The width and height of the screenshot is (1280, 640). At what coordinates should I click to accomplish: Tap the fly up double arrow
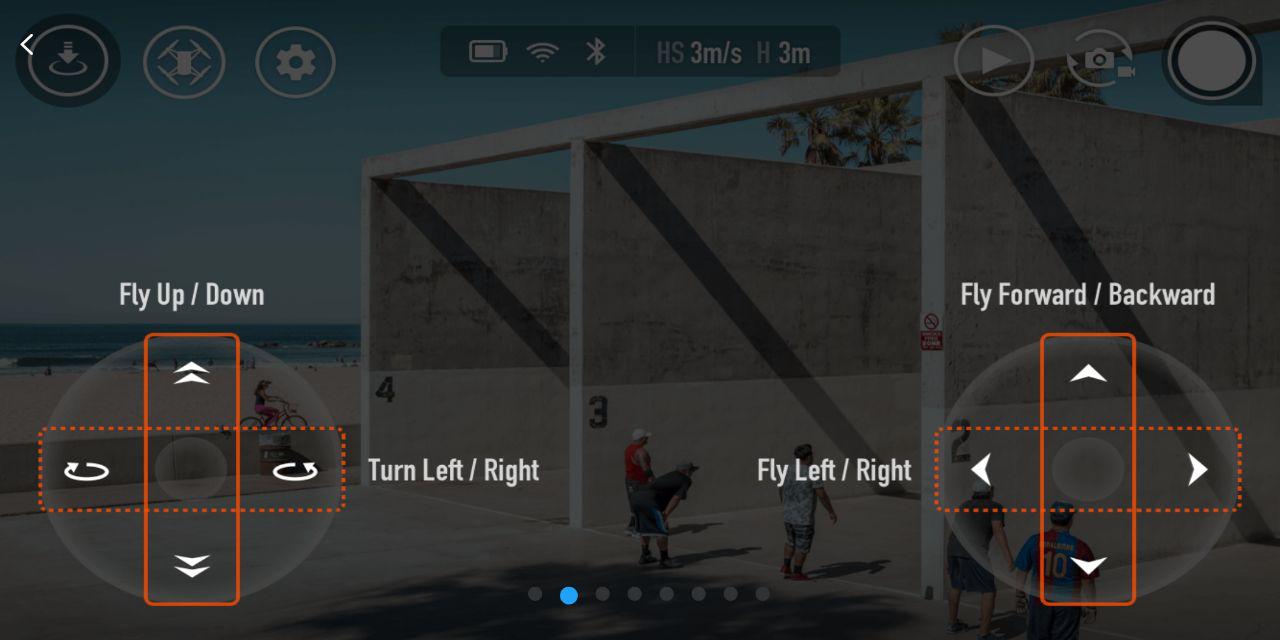click(x=192, y=373)
